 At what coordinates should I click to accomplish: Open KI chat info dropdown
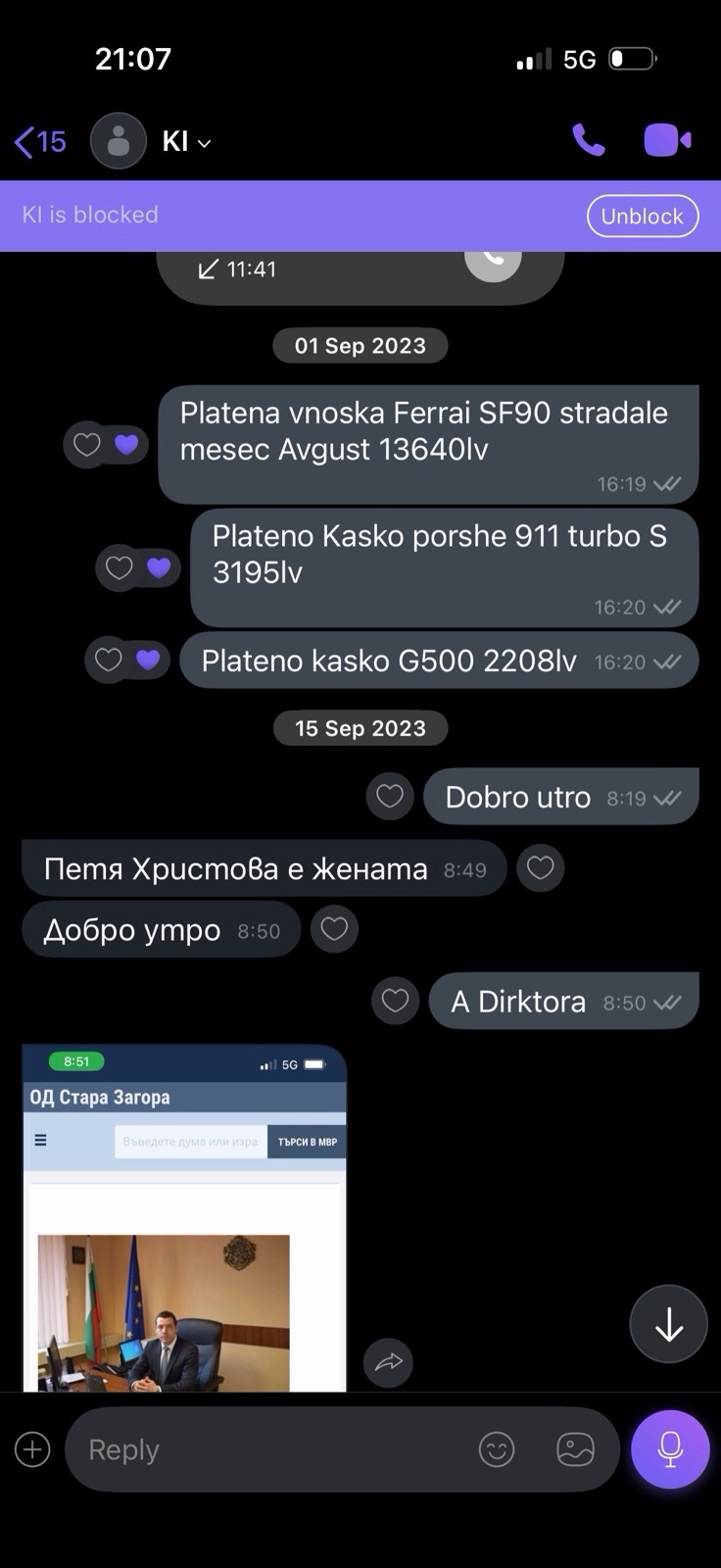point(186,142)
